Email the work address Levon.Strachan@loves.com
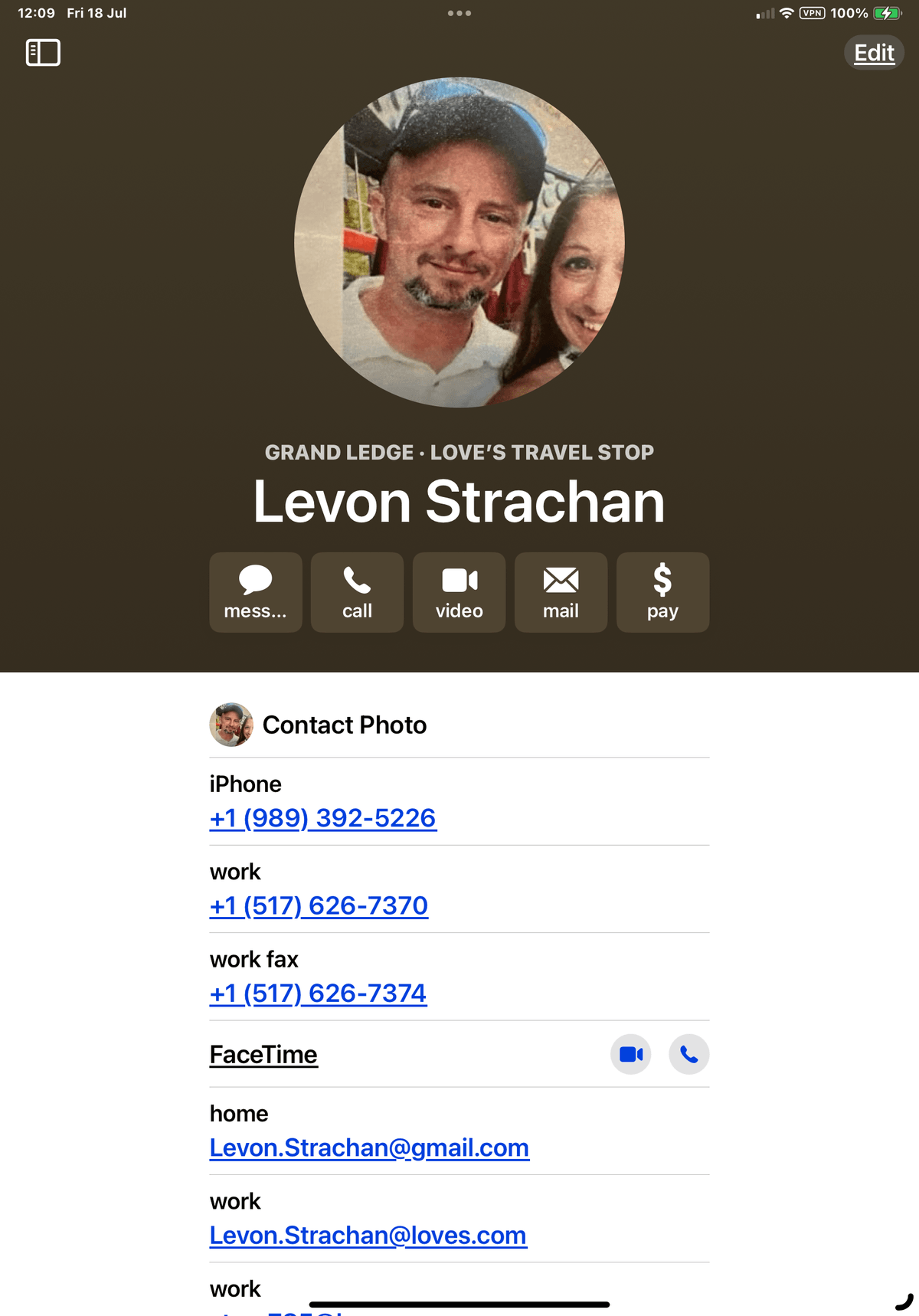This screenshot has height=1316, width=919. (x=368, y=1235)
